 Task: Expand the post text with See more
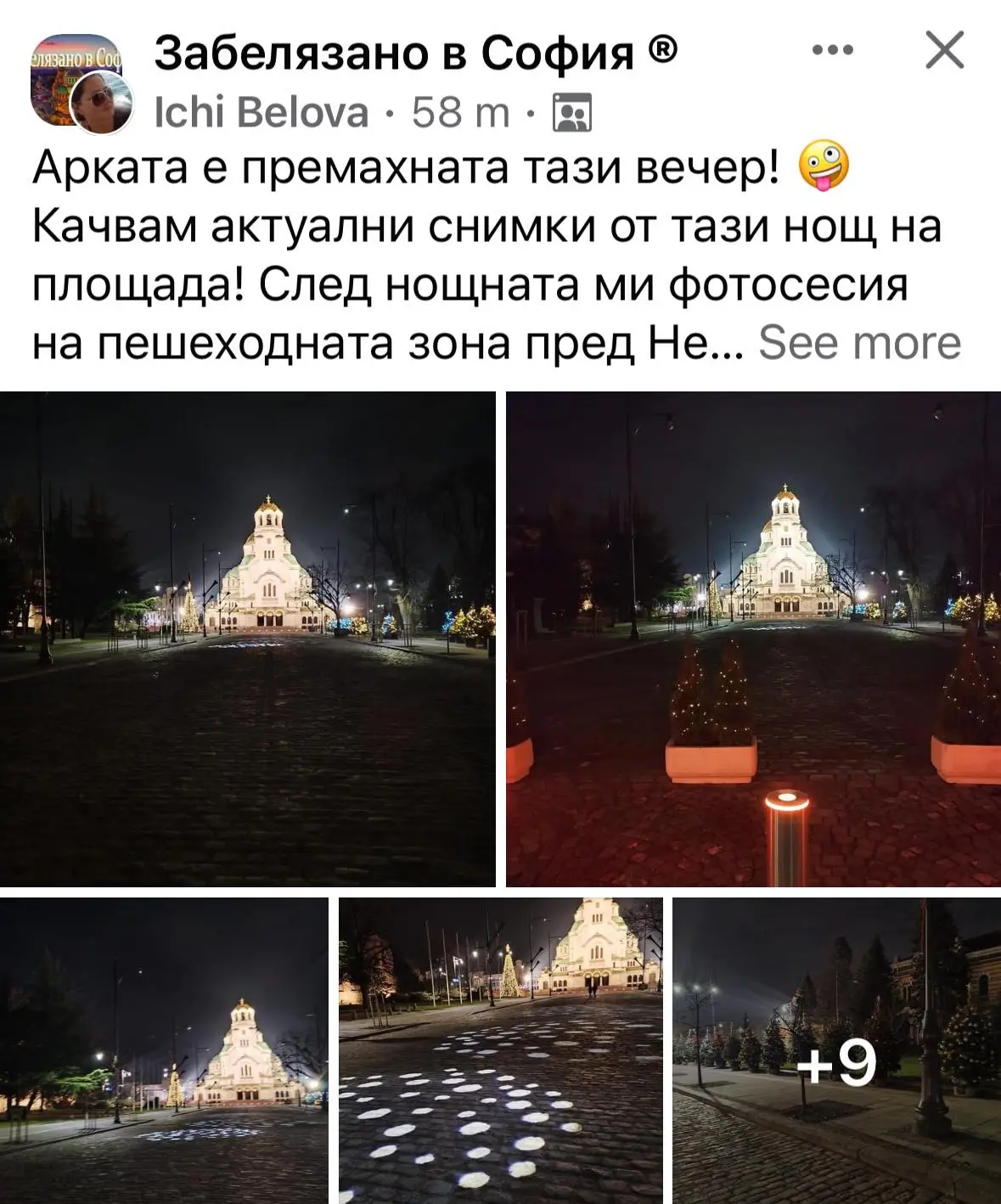coord(859,344)
